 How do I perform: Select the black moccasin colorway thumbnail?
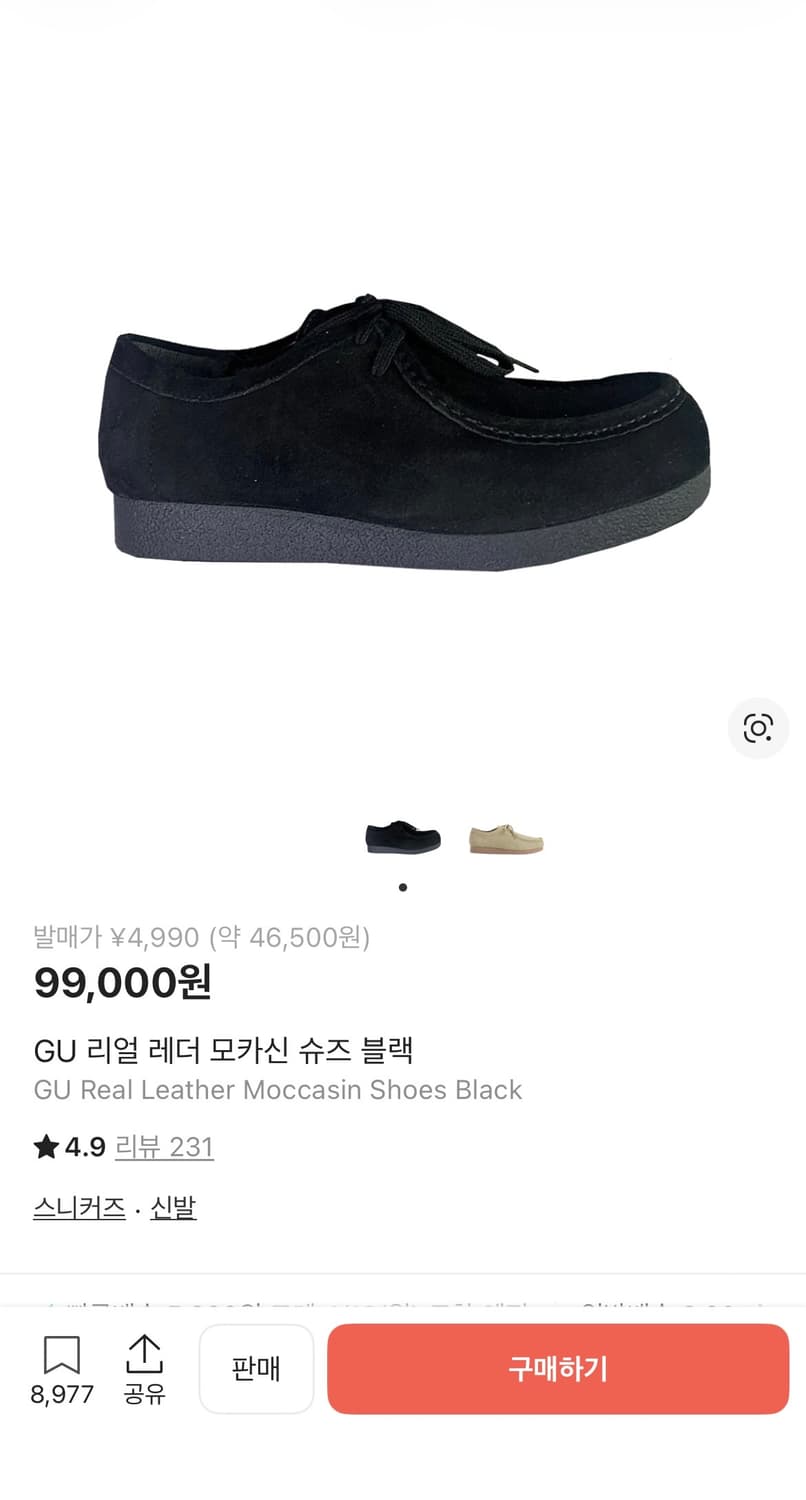click(x=401, y=836)
